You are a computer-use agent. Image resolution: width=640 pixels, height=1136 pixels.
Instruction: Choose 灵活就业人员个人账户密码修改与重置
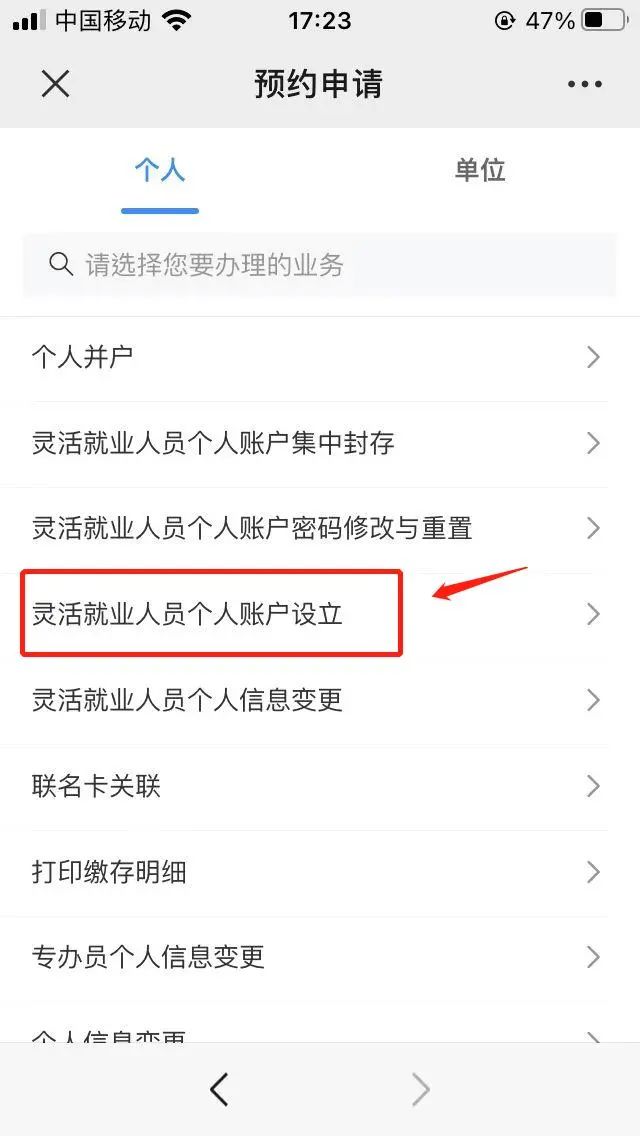pyautogui.click(x=318, y=528)
